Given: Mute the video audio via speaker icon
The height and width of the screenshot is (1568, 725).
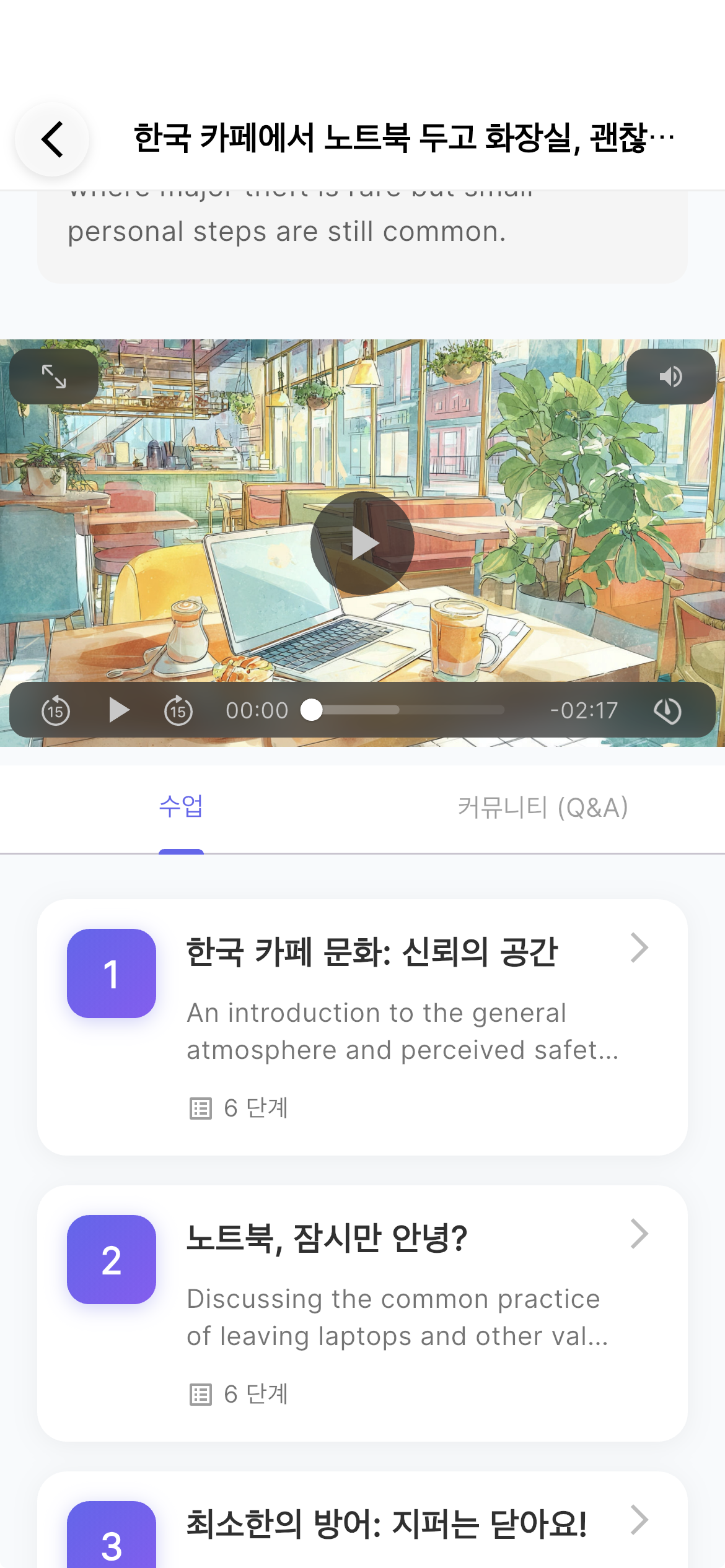Looking at the screenshot, I should tap(671, 376).
